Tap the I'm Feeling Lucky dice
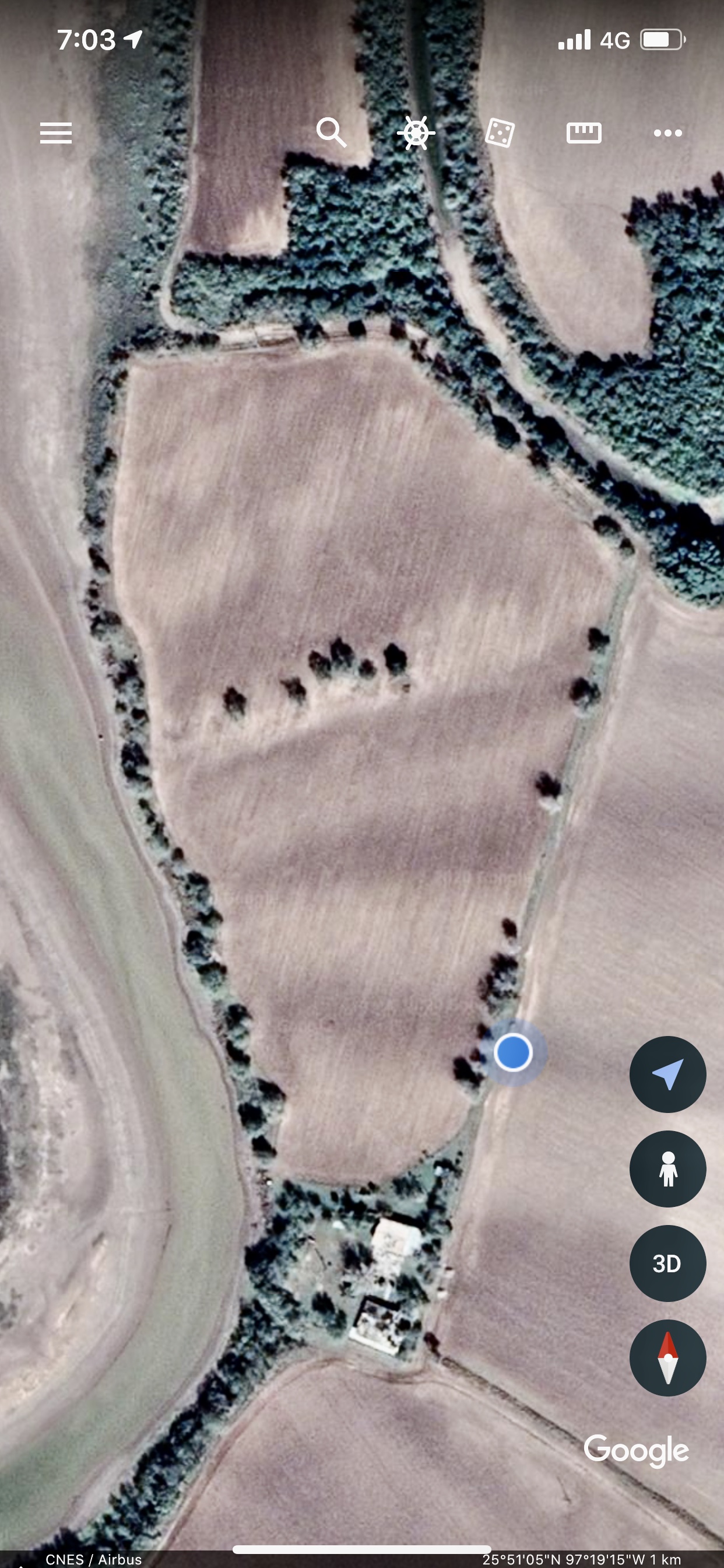Viewport: 724px width, 1568px height. click(500, 132)
